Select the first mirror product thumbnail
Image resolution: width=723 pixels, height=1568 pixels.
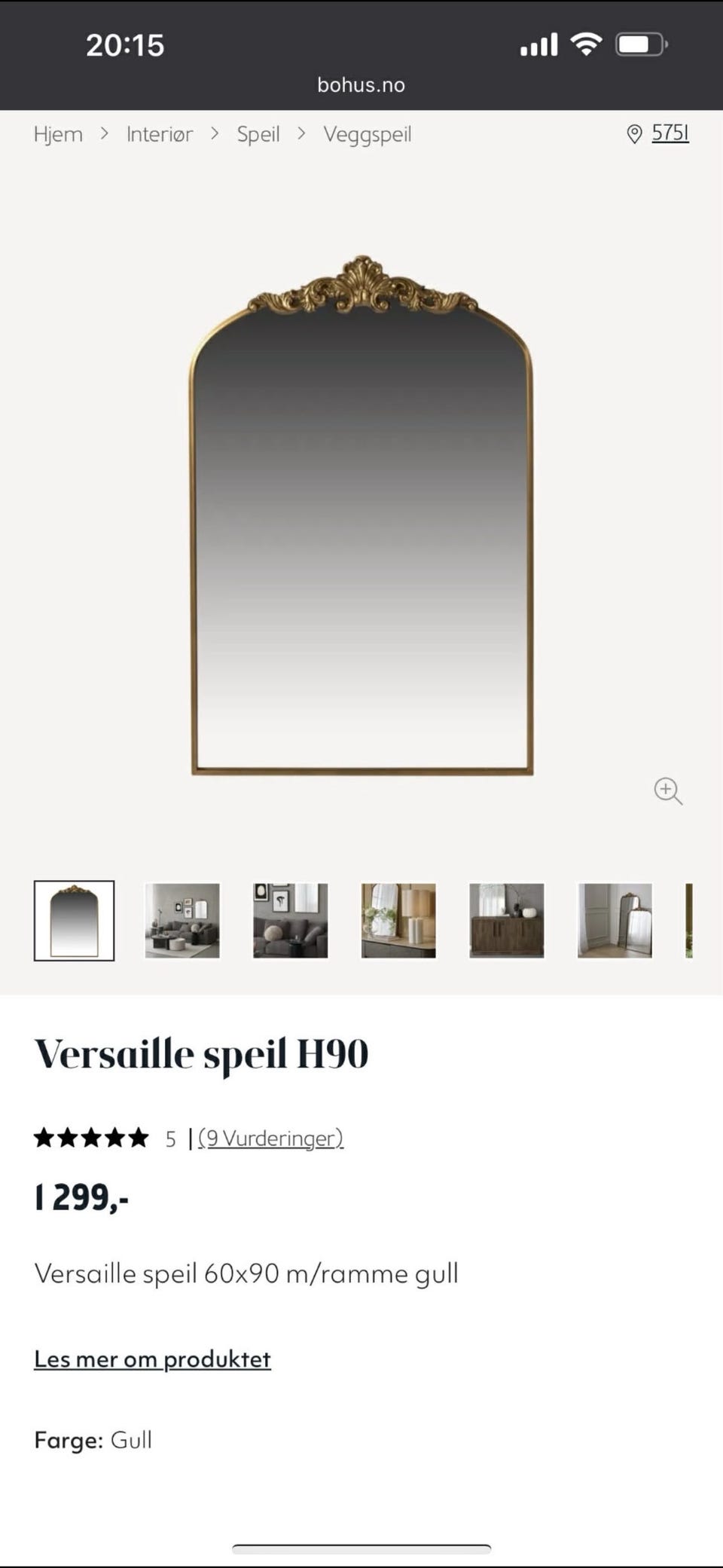pyautogui.click(x=73, y=921)
